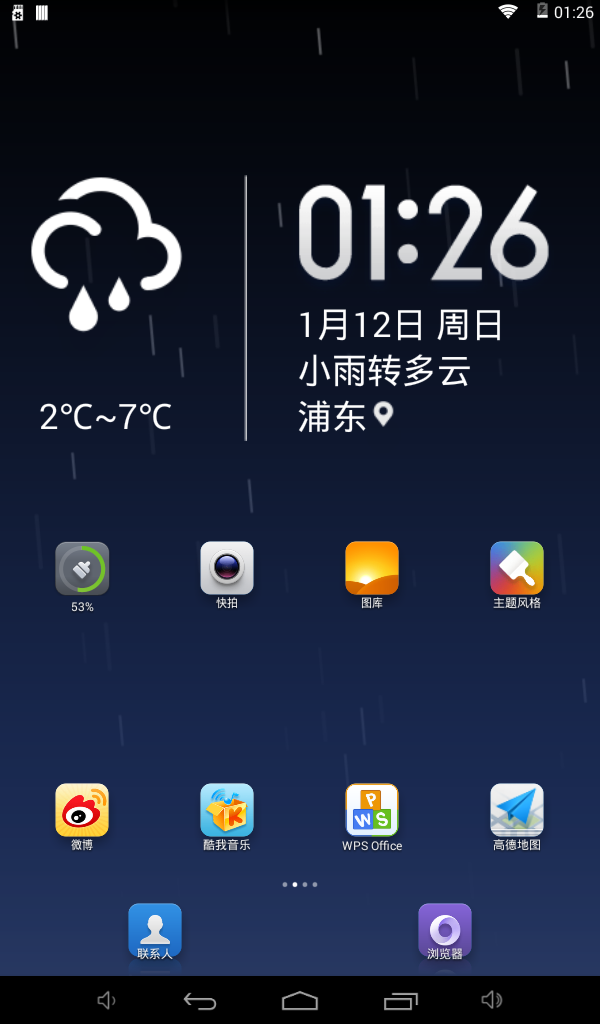Launch the 快拍 camera app
The width and height of the screenshot is (600, 1024).
point(227,569)
